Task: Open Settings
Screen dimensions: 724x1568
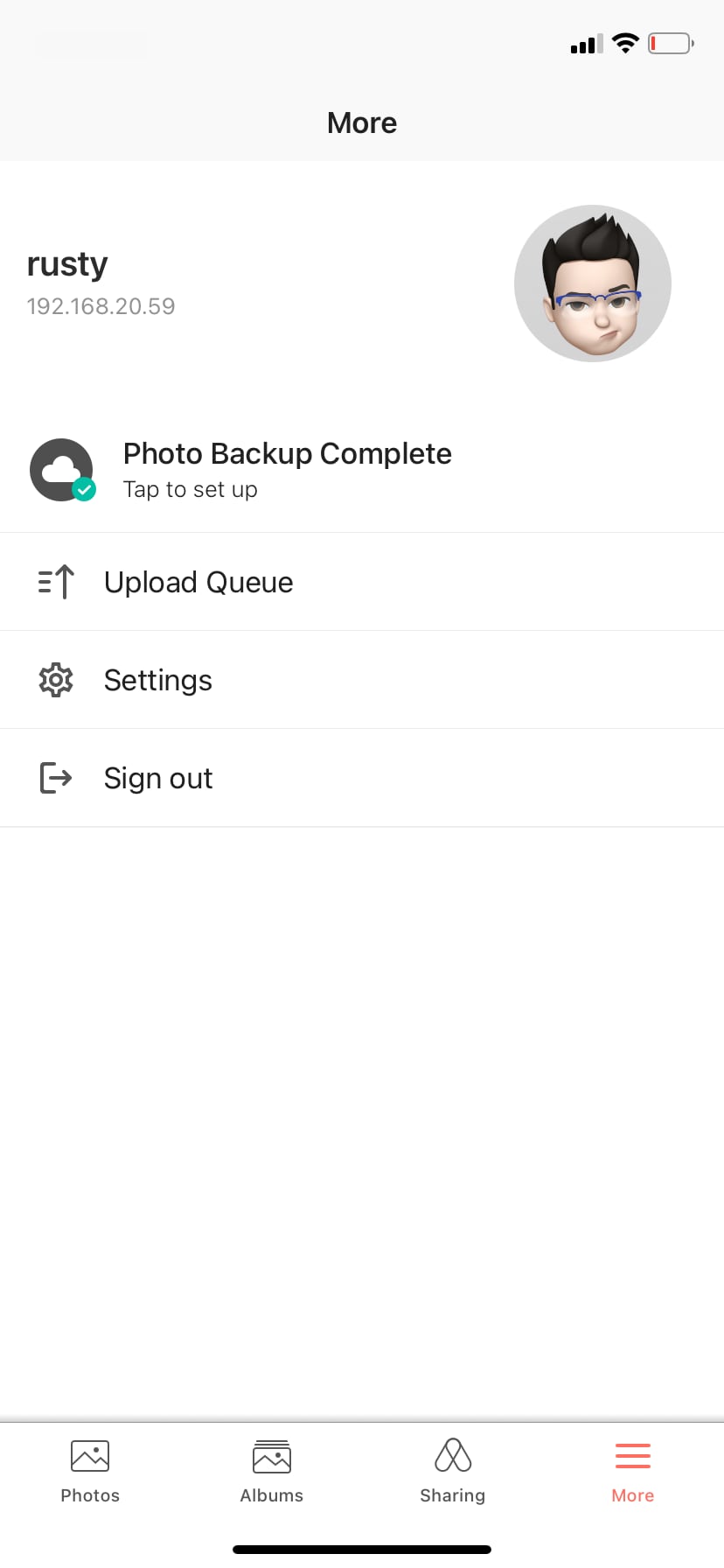Action: tap(362, 680)
